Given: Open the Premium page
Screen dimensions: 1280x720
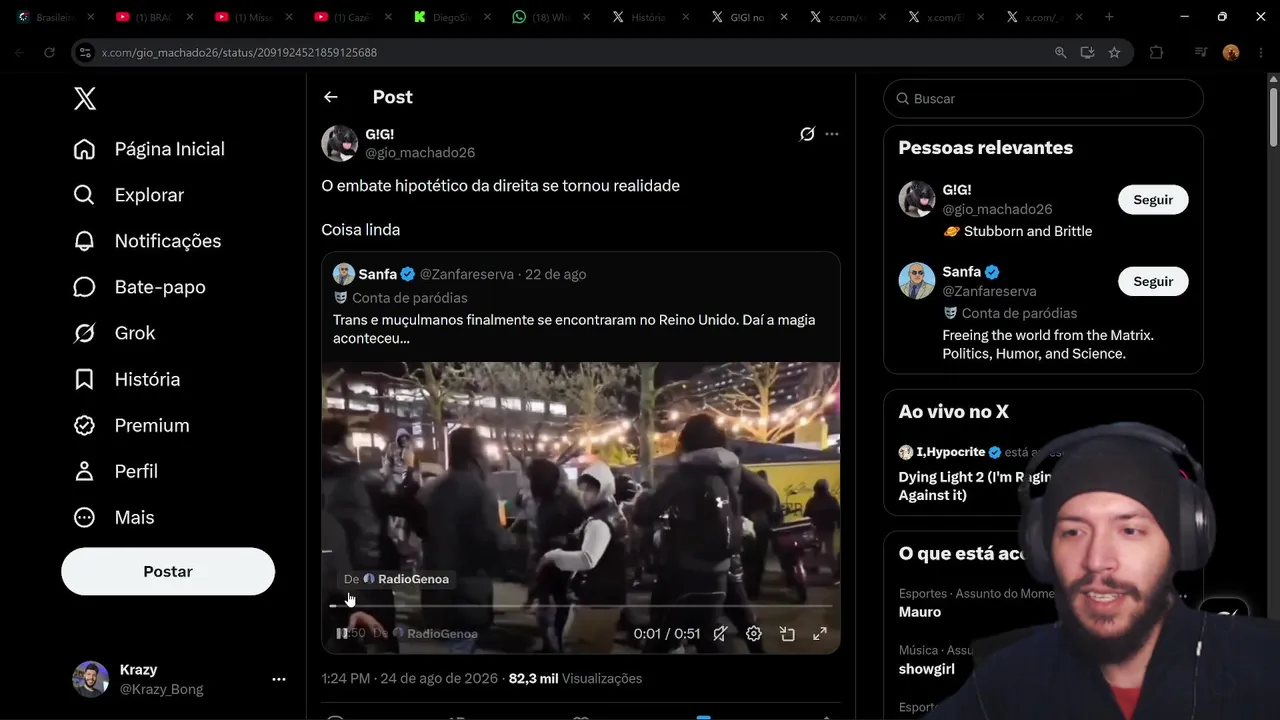Looking at the screenshot, I should (131, 425).
